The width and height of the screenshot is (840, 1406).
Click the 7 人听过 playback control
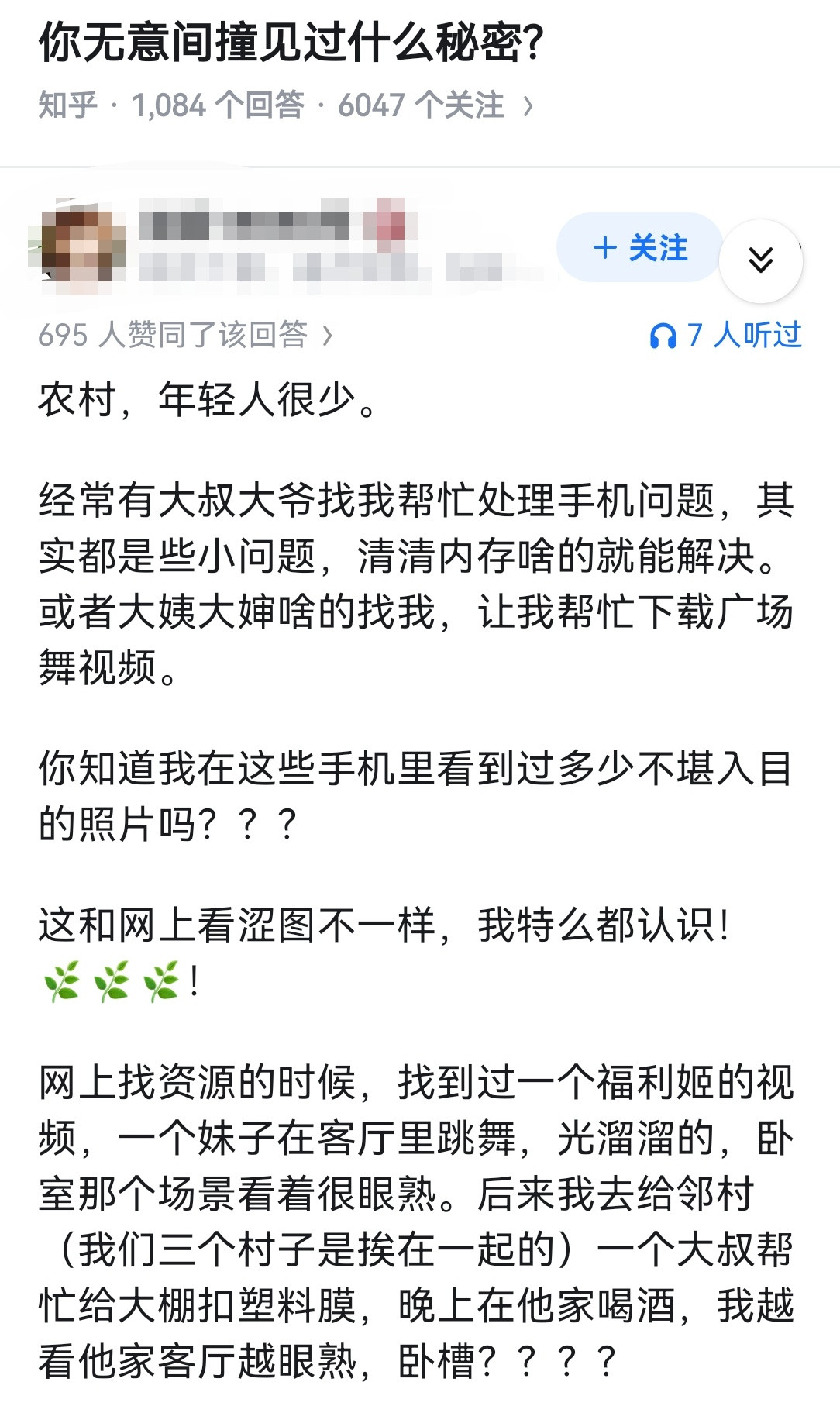pyautogui.click(x=744, y=335)
